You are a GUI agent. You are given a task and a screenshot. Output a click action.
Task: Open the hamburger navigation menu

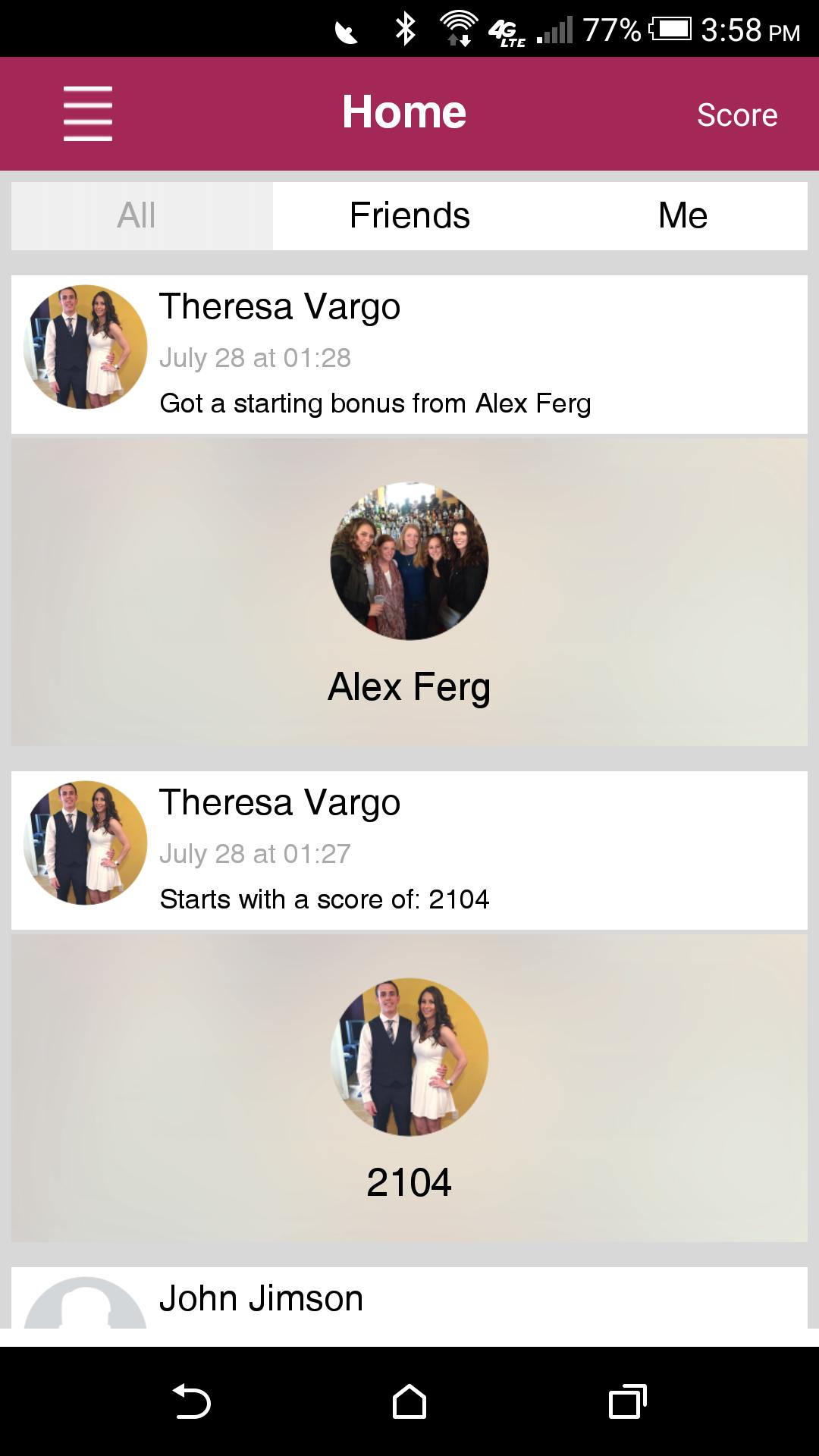coord(88,114)
